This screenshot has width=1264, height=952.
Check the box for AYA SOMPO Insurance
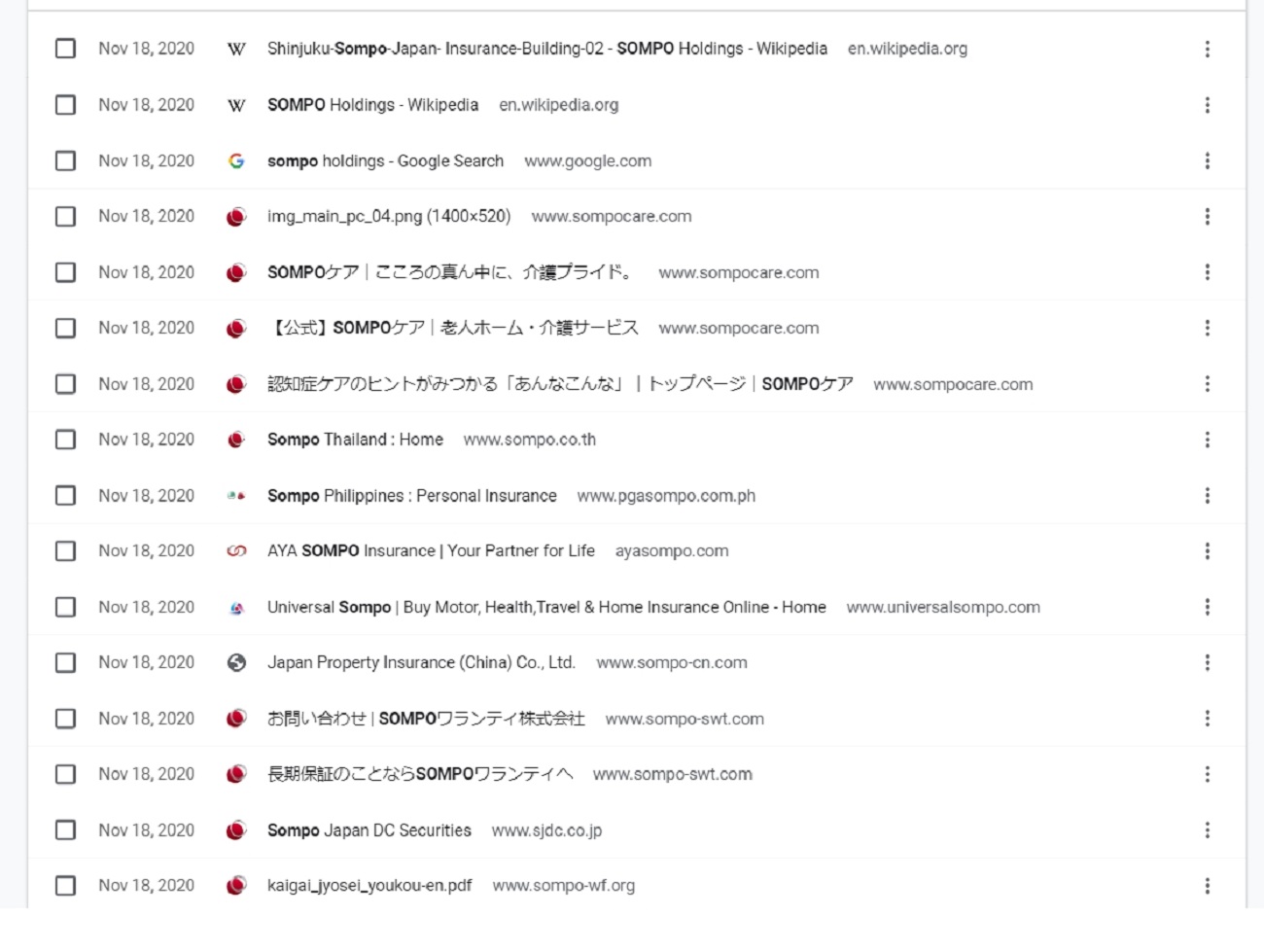[x=65, y=551]
